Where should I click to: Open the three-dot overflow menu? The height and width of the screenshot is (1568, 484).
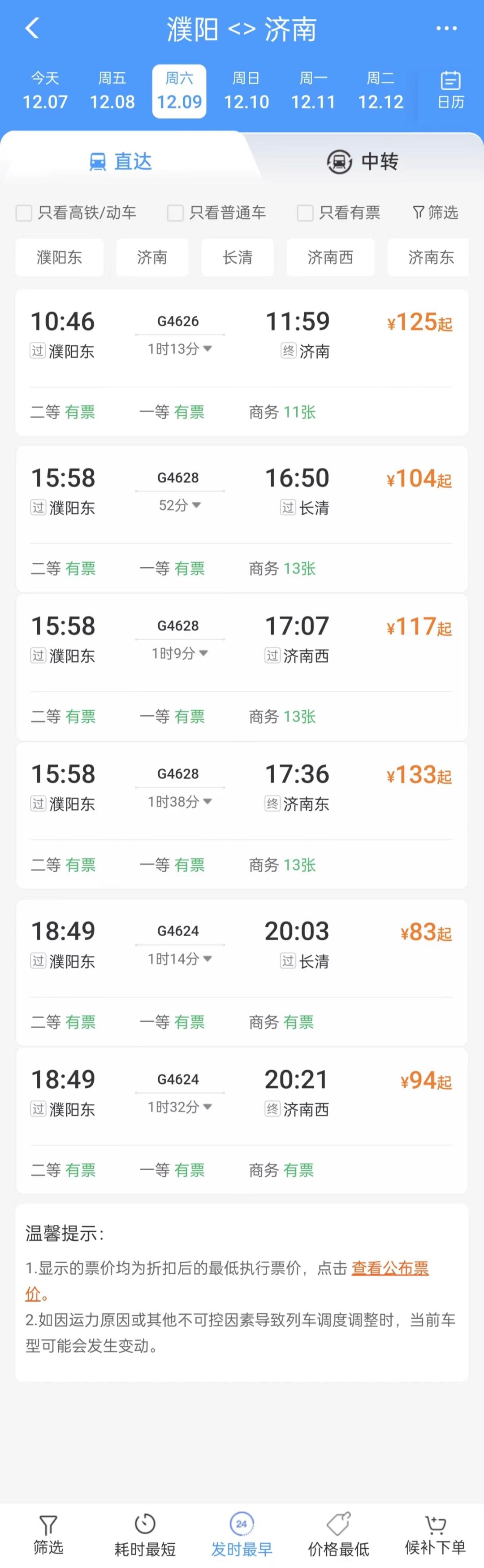pyautogui.click(x=446, y=29)
